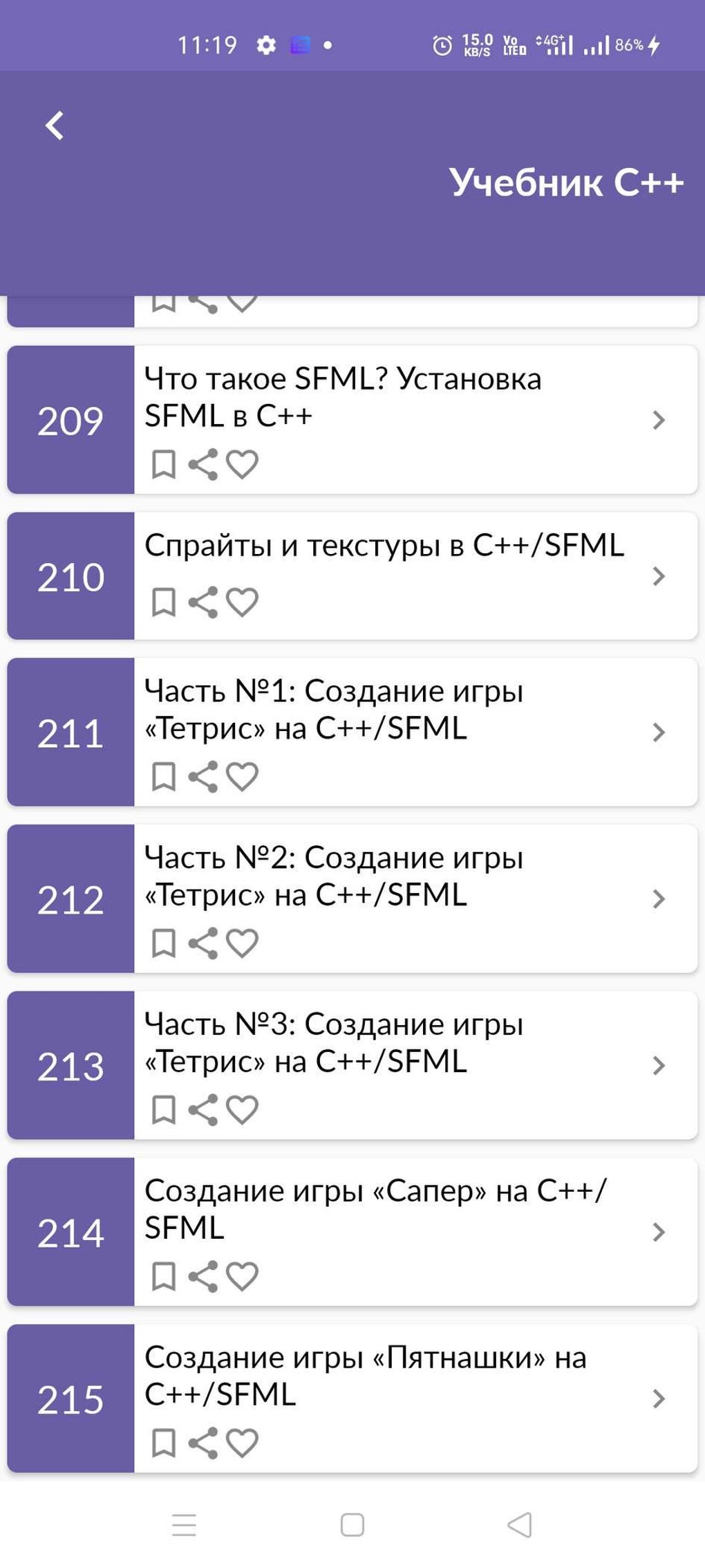Open the system recent apps view

click(184, 1525)
